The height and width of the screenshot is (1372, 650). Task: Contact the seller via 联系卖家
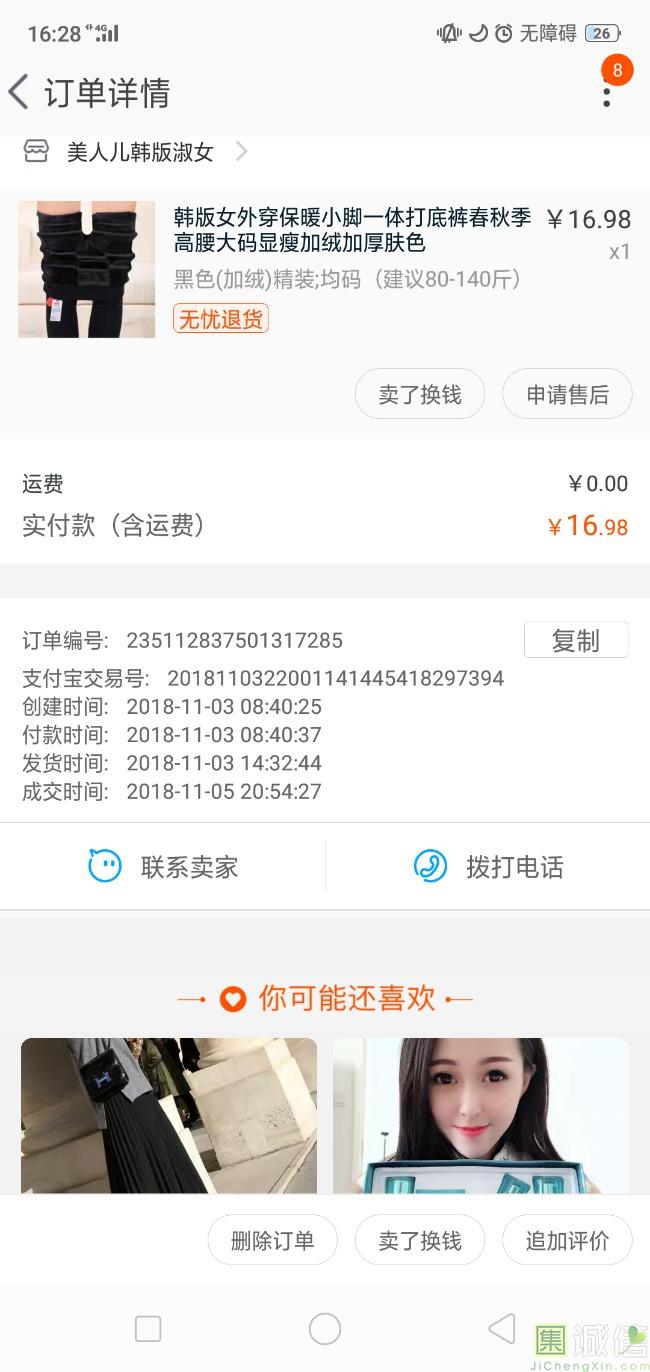[x=164, y=867]
